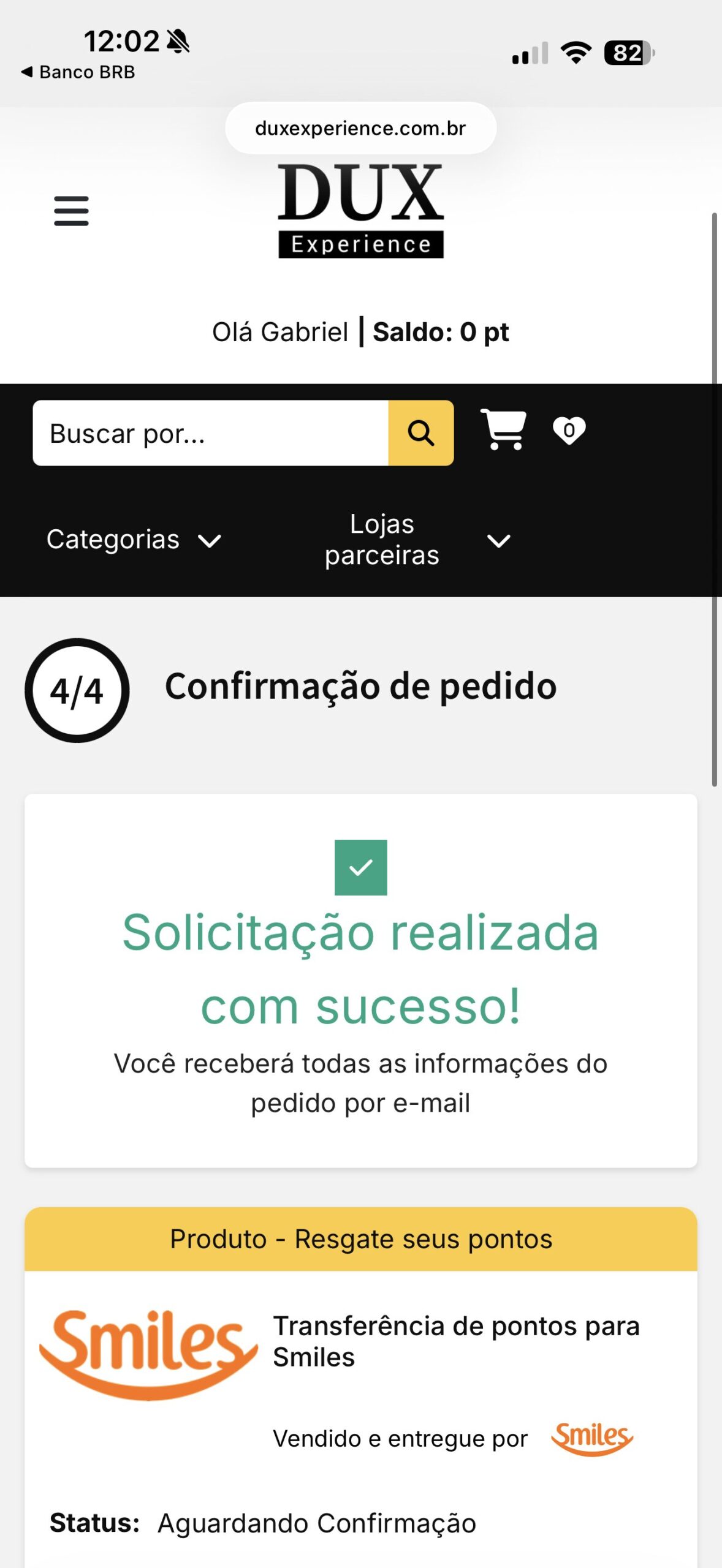The image size is (722, 1568).
Task: Focus the 'Buscar por...' search field
Action: click(210, 433)
